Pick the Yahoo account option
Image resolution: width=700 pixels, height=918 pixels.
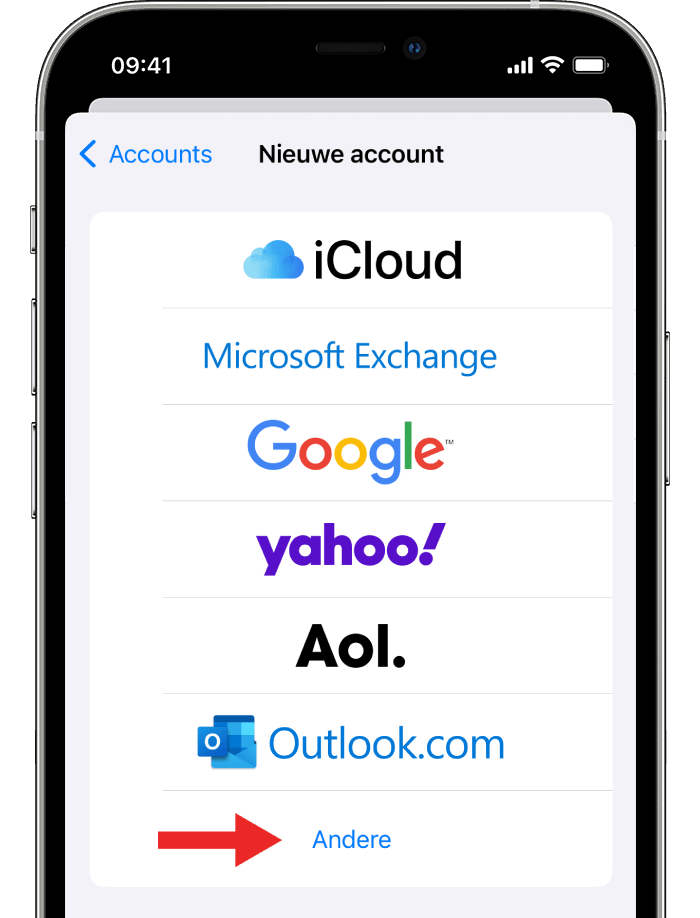tap(350, 549)
